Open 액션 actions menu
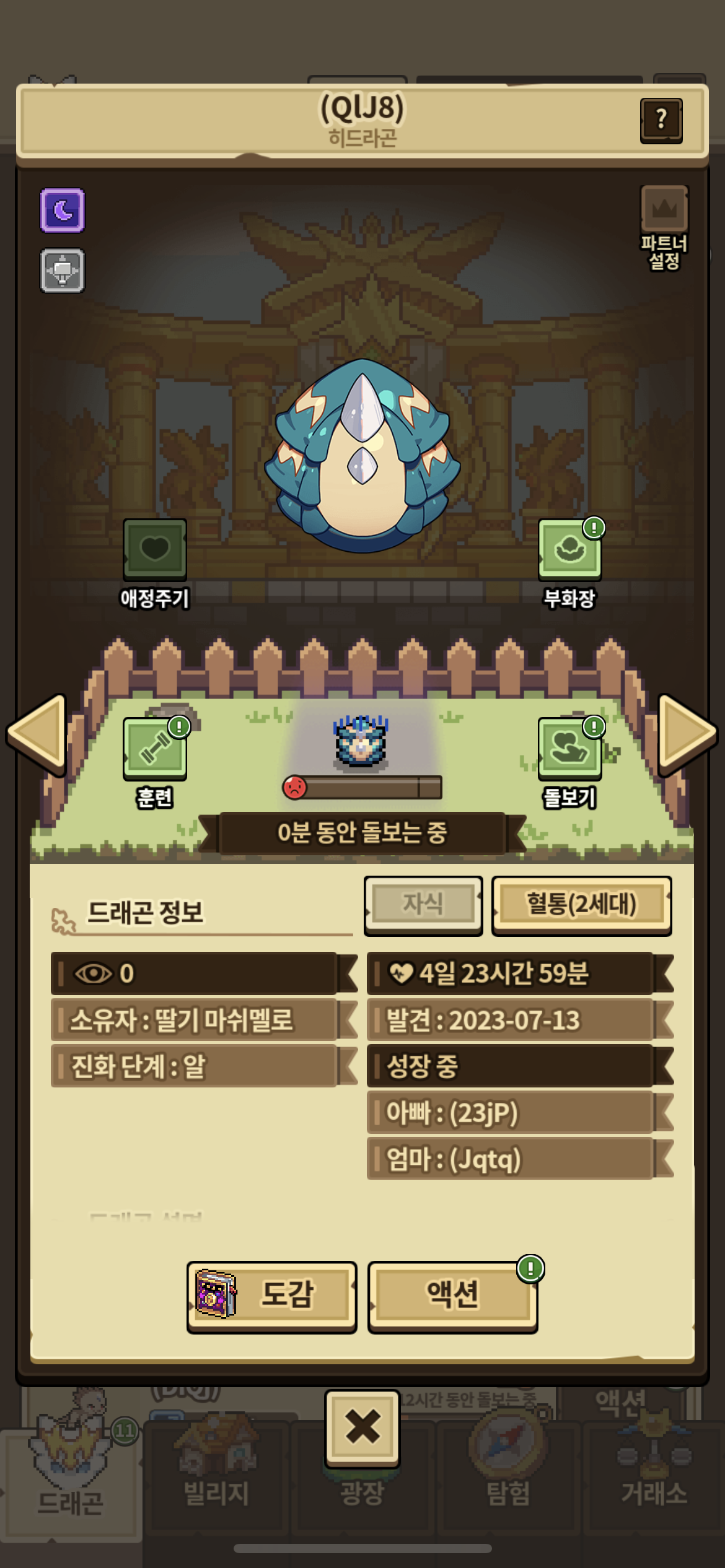 point(452,1296)
